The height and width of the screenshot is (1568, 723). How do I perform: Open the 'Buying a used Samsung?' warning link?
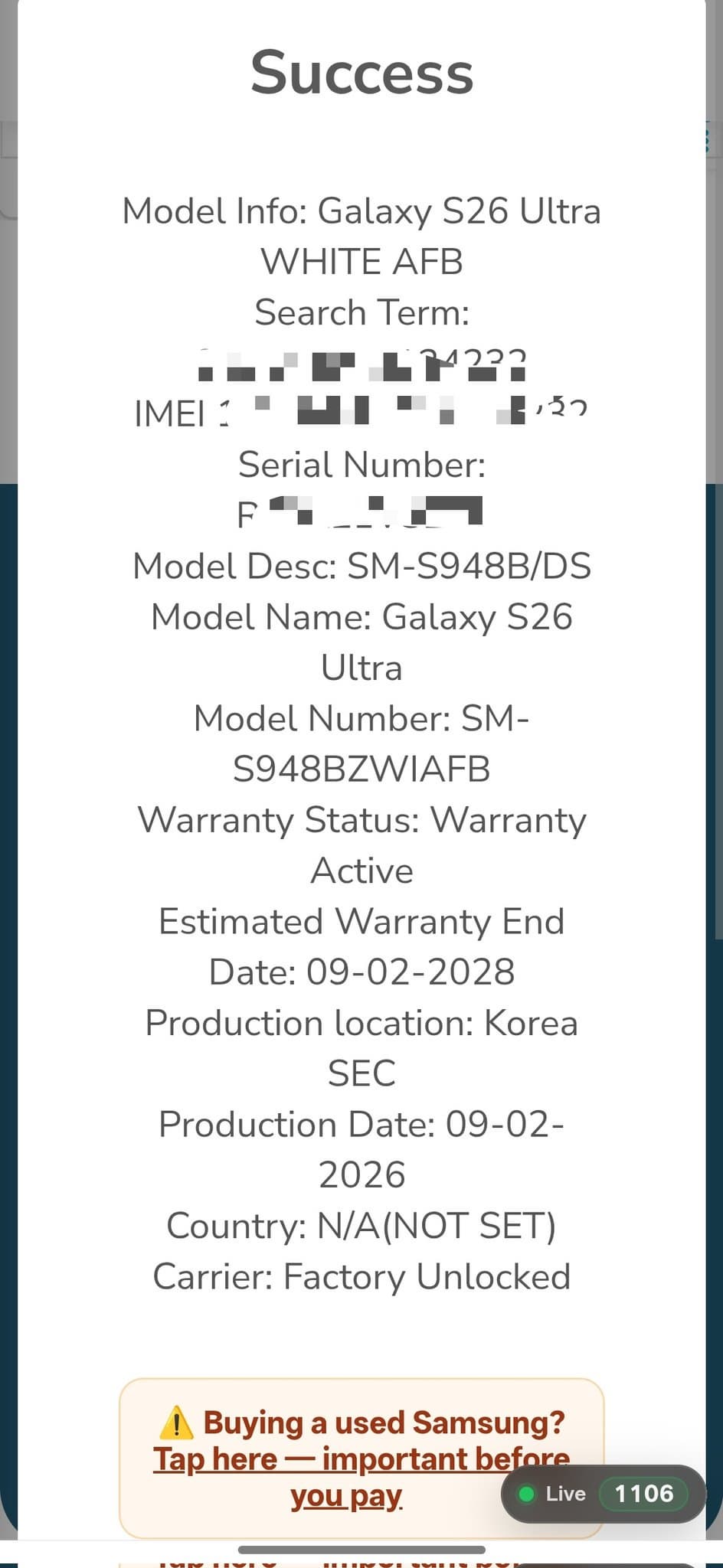click(360, 1459)
